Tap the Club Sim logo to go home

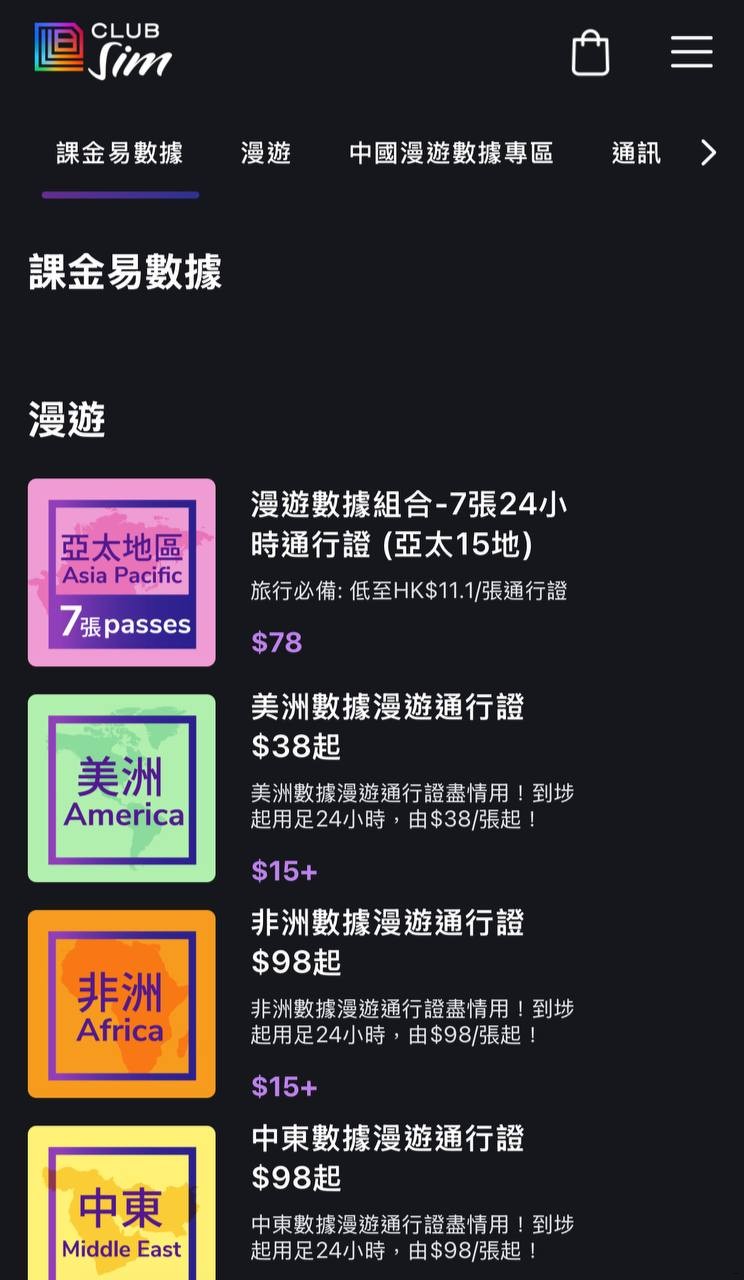[x=103, y=50]
